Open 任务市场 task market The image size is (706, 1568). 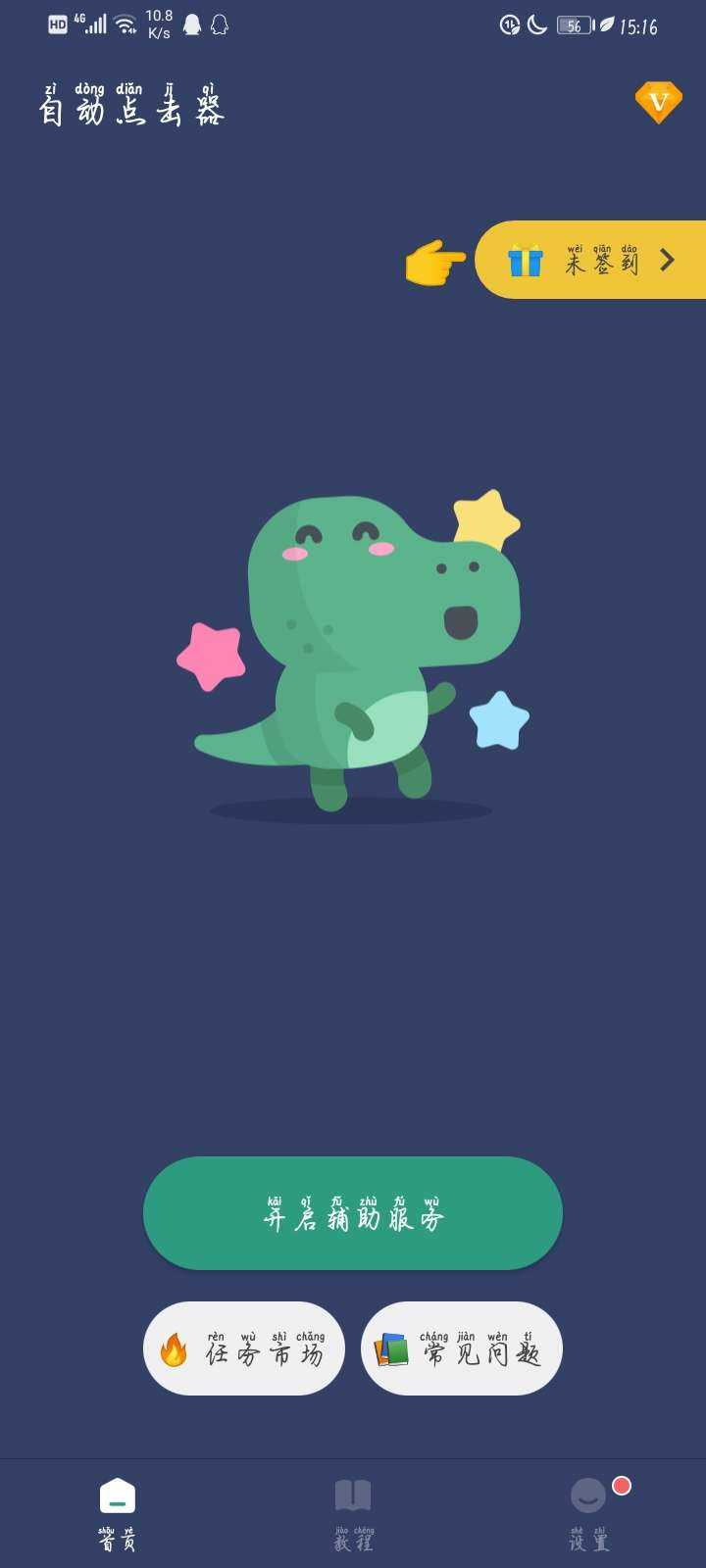pyautogui.click(x=244, y=1348)
